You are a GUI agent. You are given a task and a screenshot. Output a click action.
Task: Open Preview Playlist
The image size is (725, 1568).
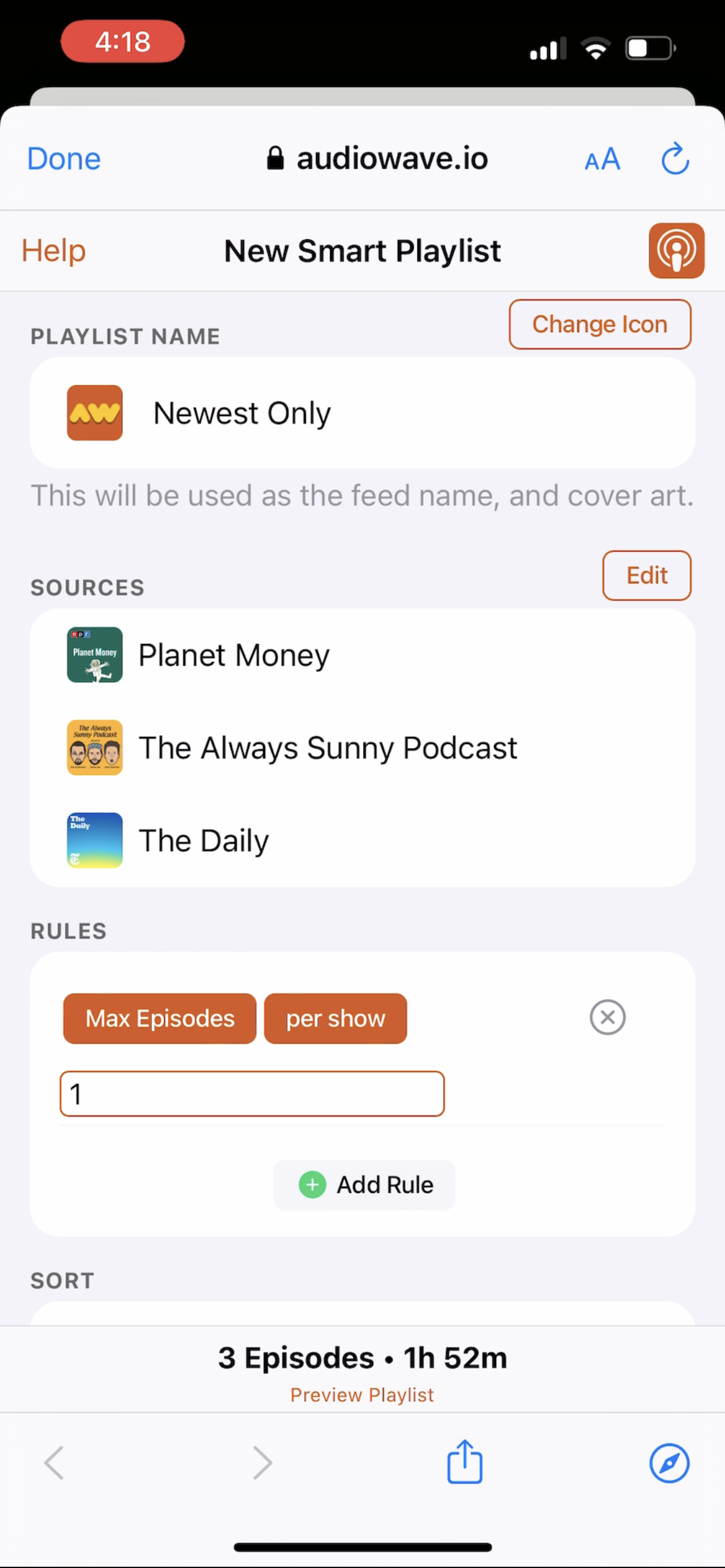362,1395
